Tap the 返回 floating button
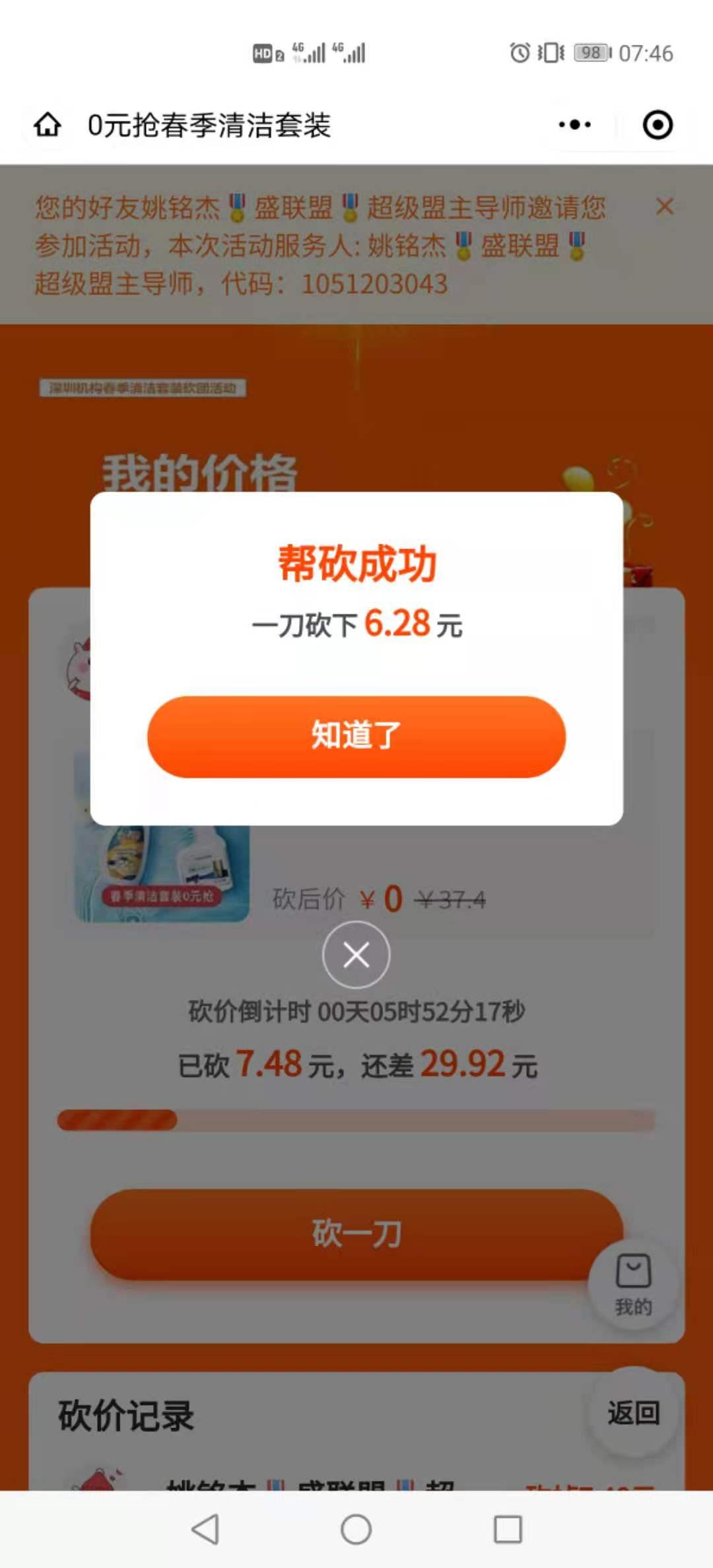Viewport: 713px width, 1568px height. [x=633, y=1414]
